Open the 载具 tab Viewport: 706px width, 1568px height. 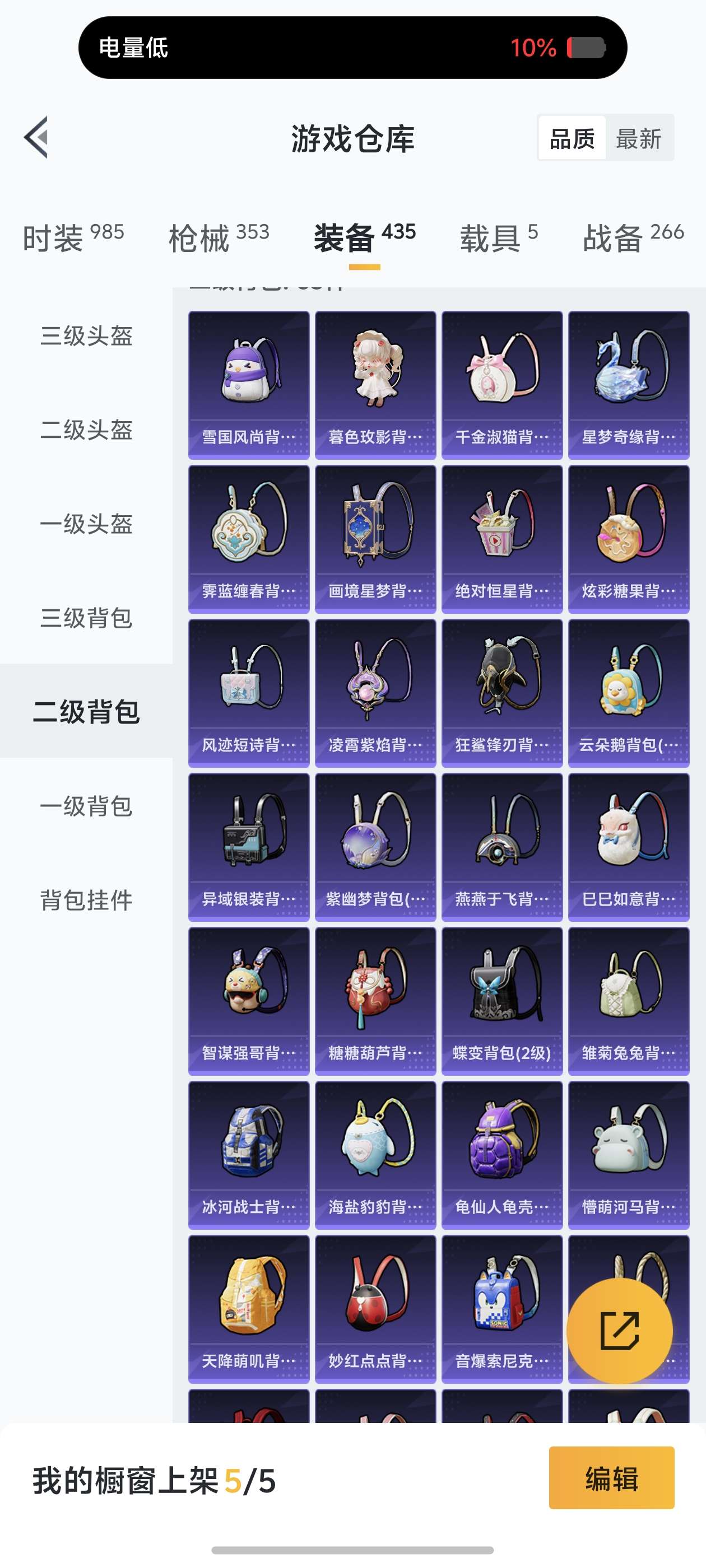pyautogui.click(x=498, y=237)
